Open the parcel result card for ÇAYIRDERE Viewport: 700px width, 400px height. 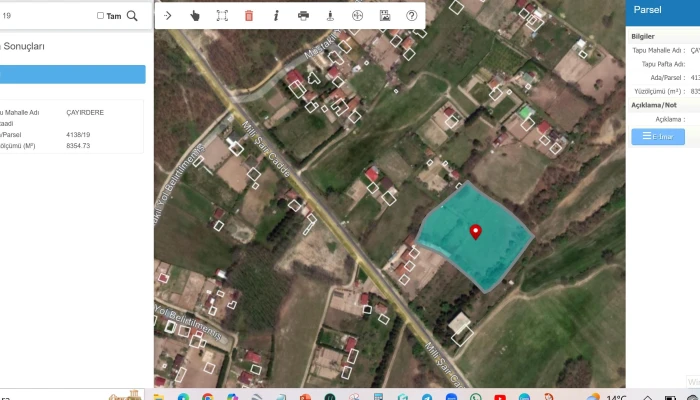pos(70,125)
